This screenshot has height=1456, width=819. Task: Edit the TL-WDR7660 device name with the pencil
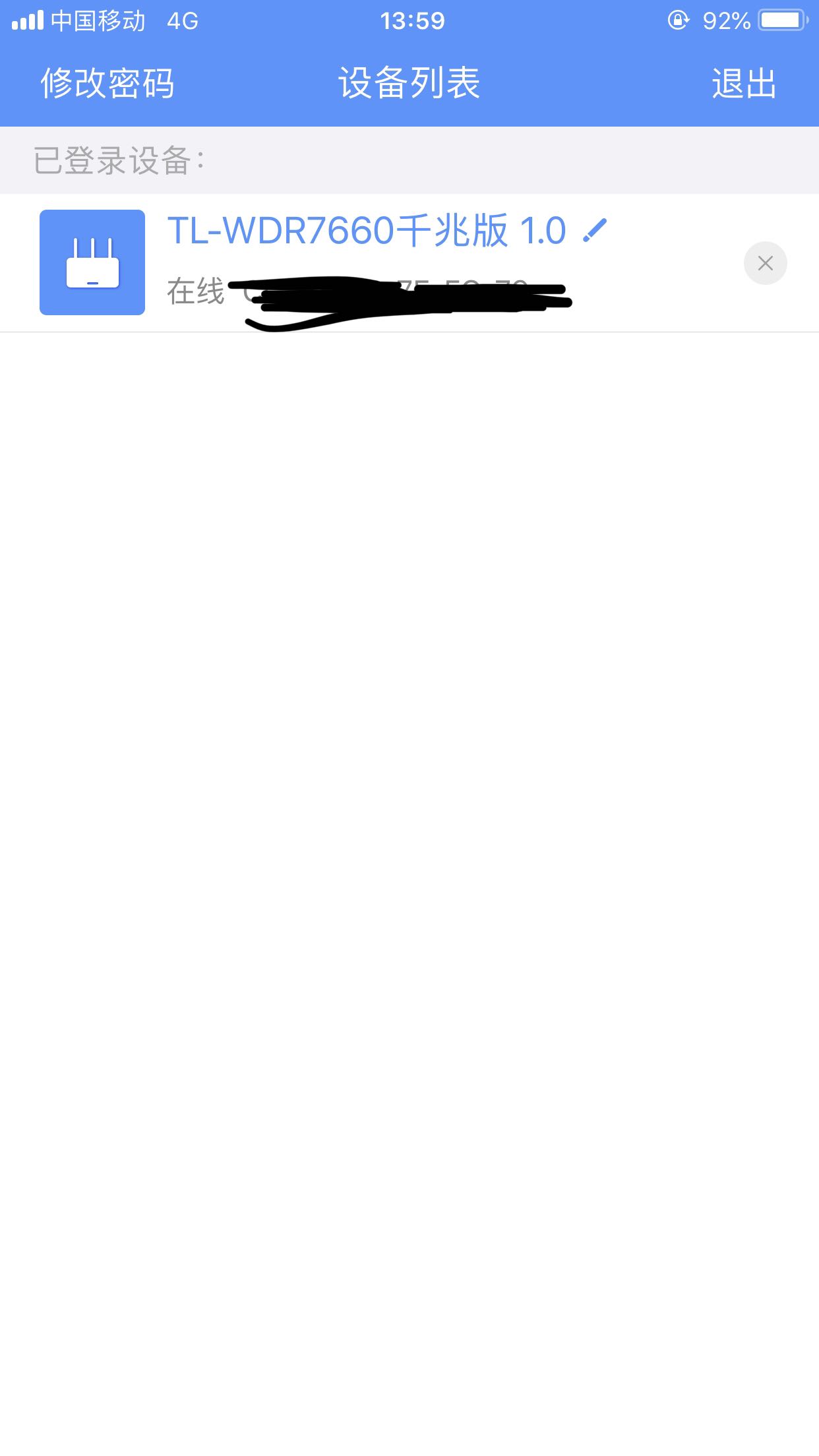point(595,230)
